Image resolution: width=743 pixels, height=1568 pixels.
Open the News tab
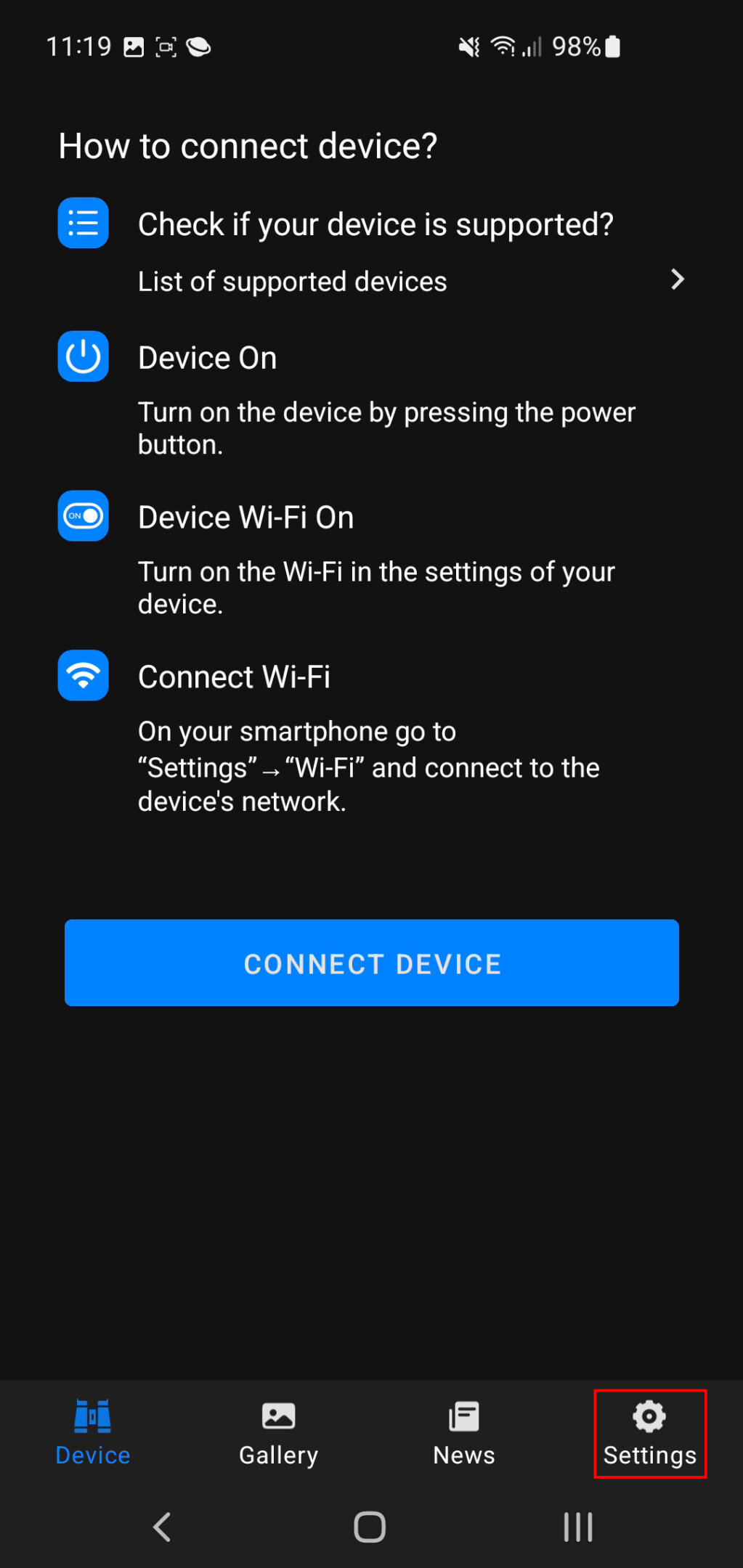point(463,1433)
